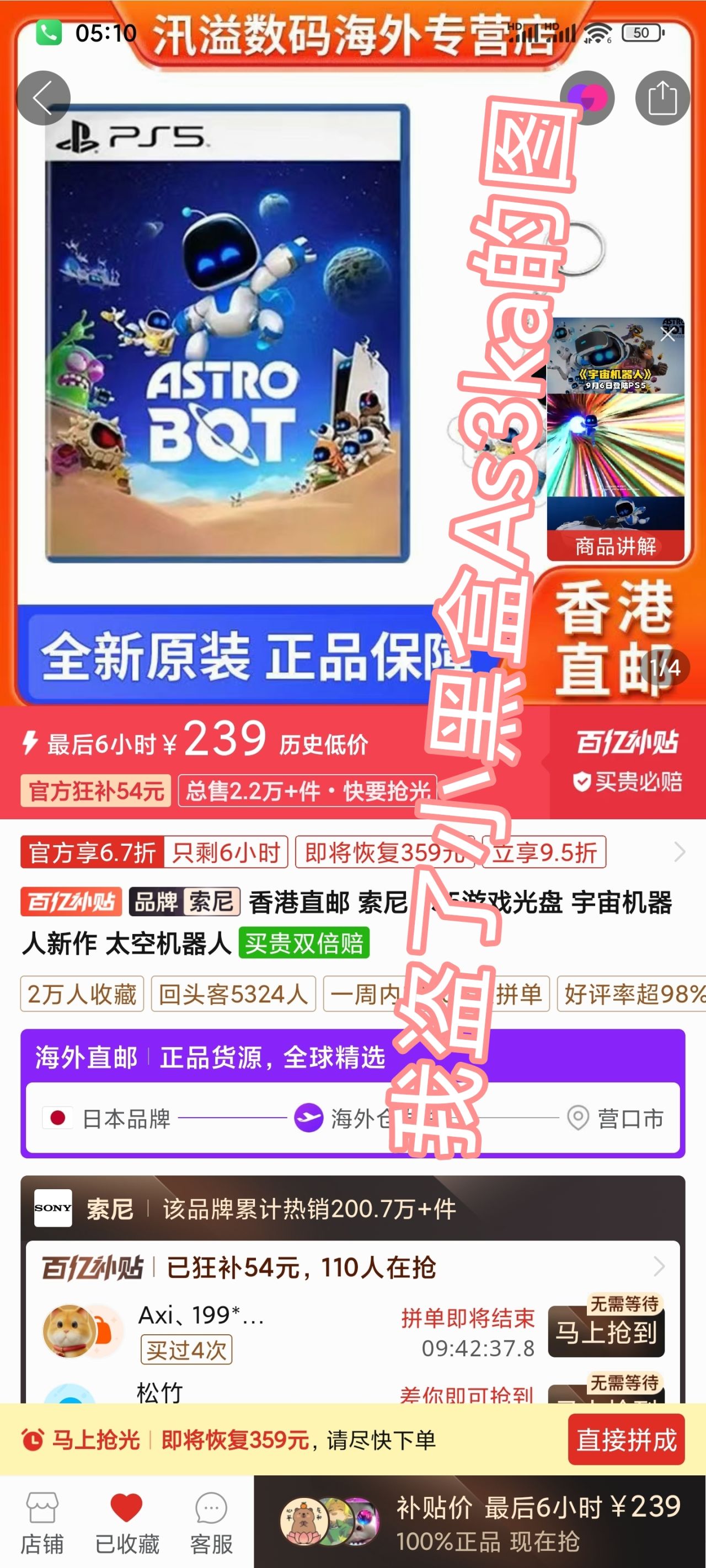The height and width of the screenshot is (1568, 706).
Task: Open the 百亿补贴 买贵必赔 badge
Action: pos(628,761)
